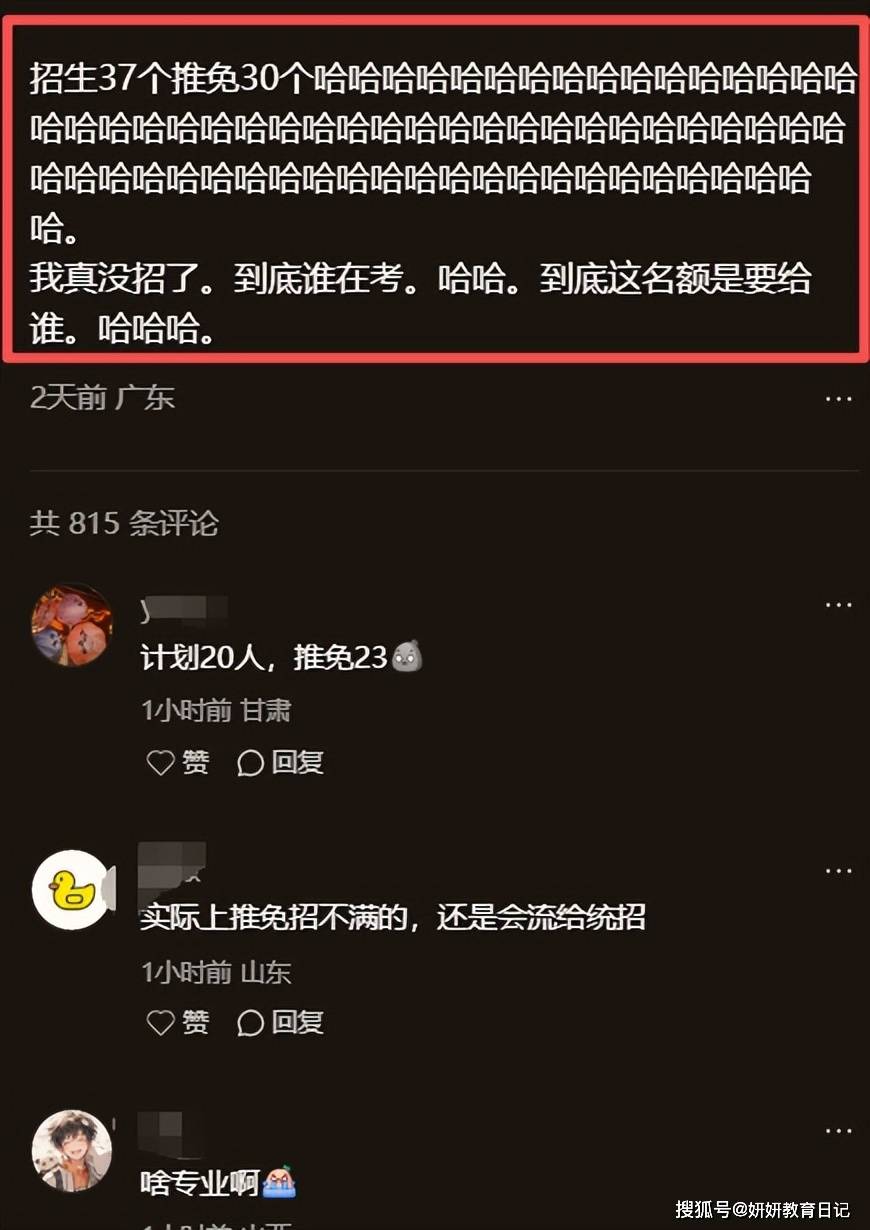Open the profile of the 甘肃 commenter

tap(72, 626)
